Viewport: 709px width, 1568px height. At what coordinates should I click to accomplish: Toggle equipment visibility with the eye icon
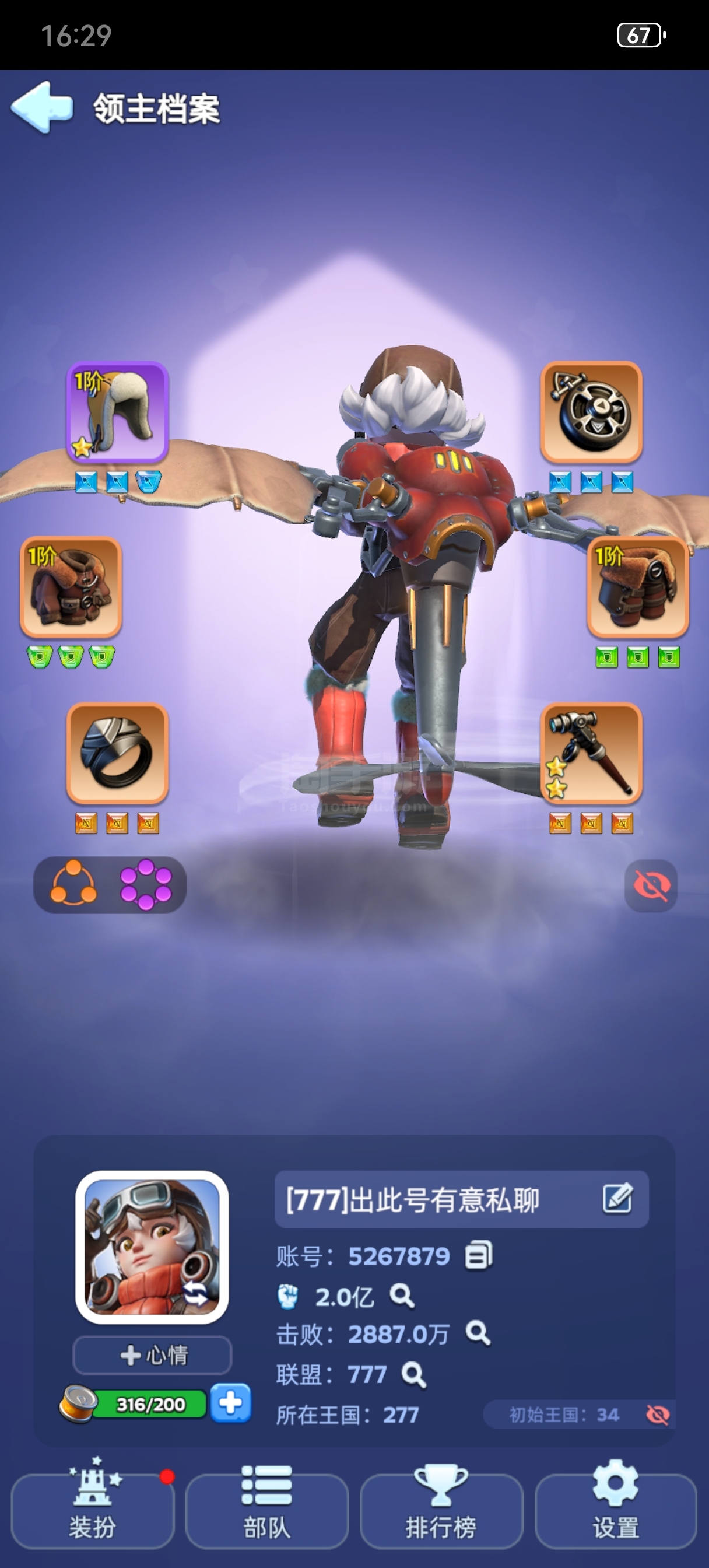(x=651, y=885)
